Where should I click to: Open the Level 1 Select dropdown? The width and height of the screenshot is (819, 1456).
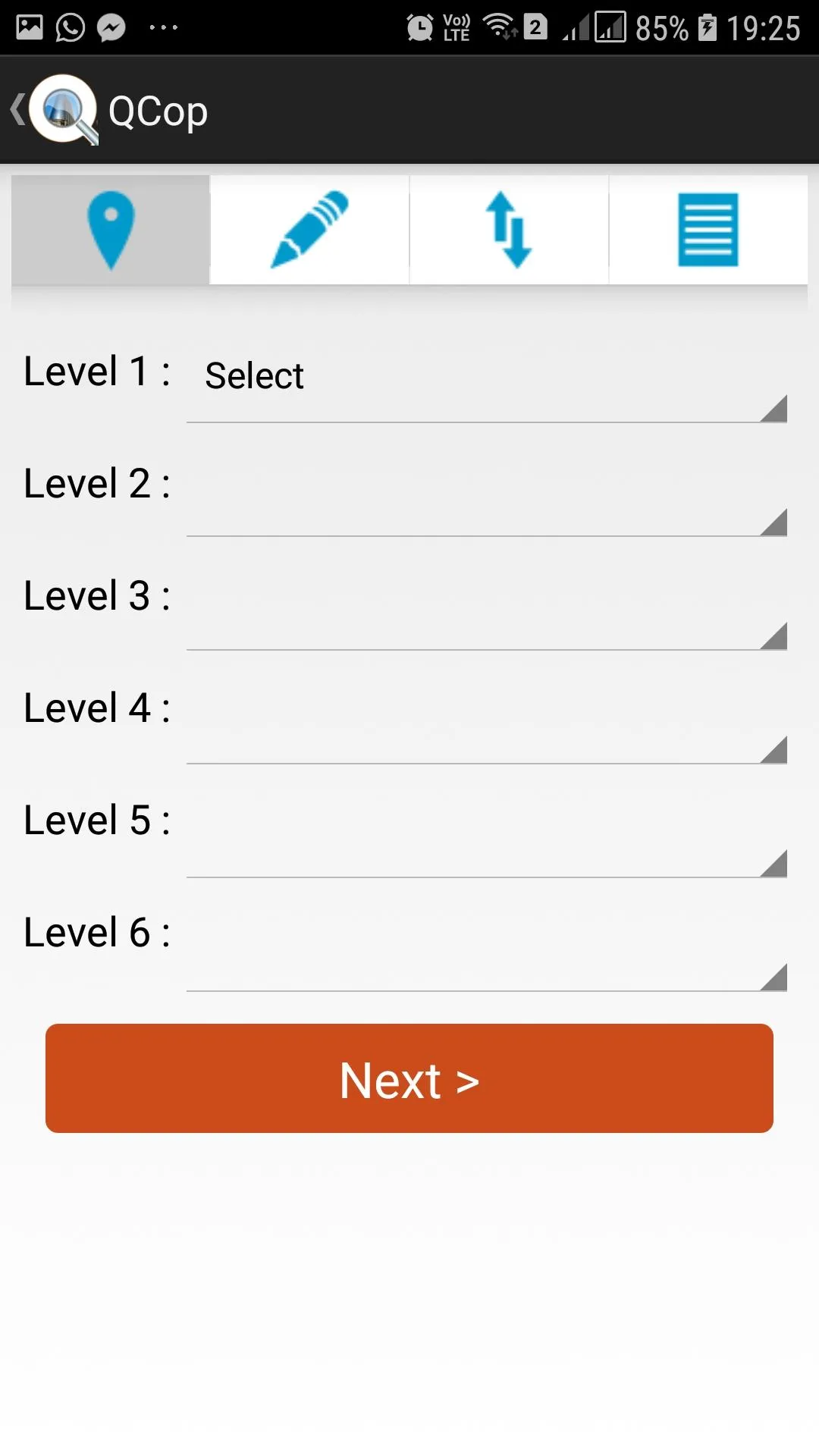(x=487, y=375)
